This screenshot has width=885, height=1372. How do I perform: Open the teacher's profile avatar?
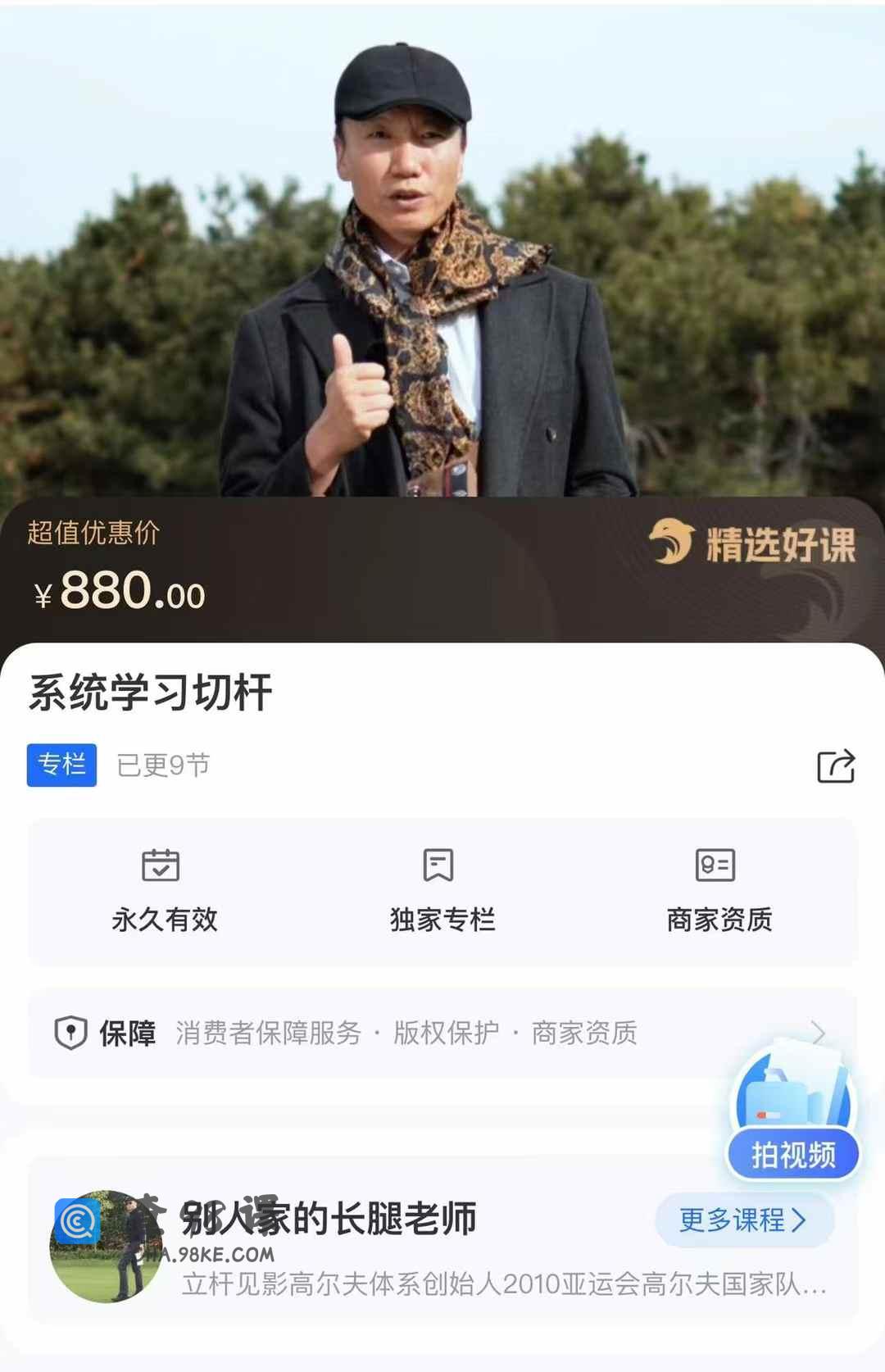tap(106, 1246)
